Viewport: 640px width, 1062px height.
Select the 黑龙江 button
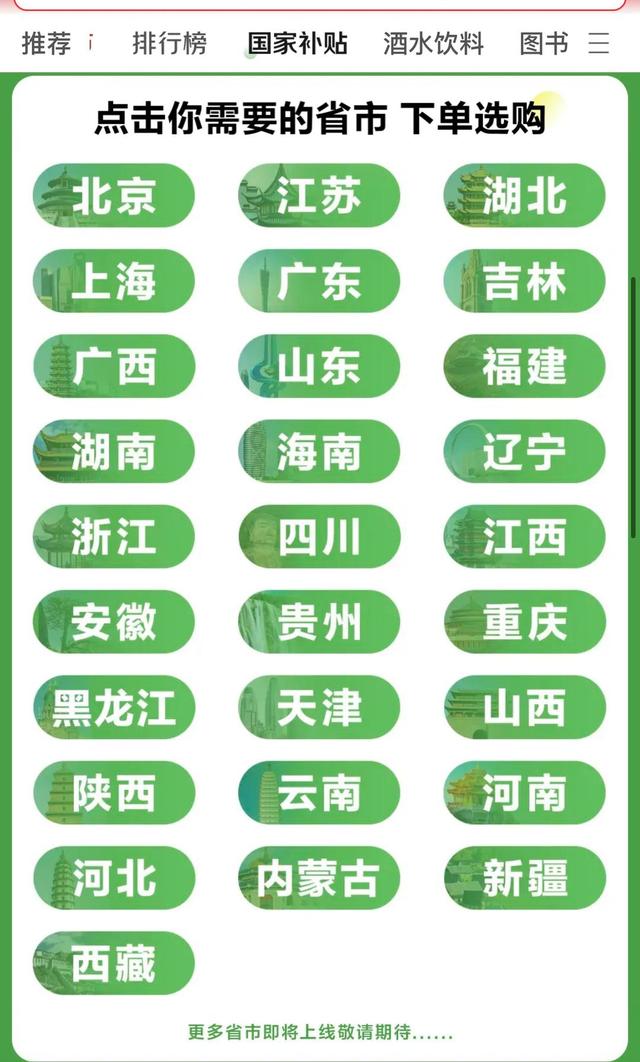coord(114,708)
